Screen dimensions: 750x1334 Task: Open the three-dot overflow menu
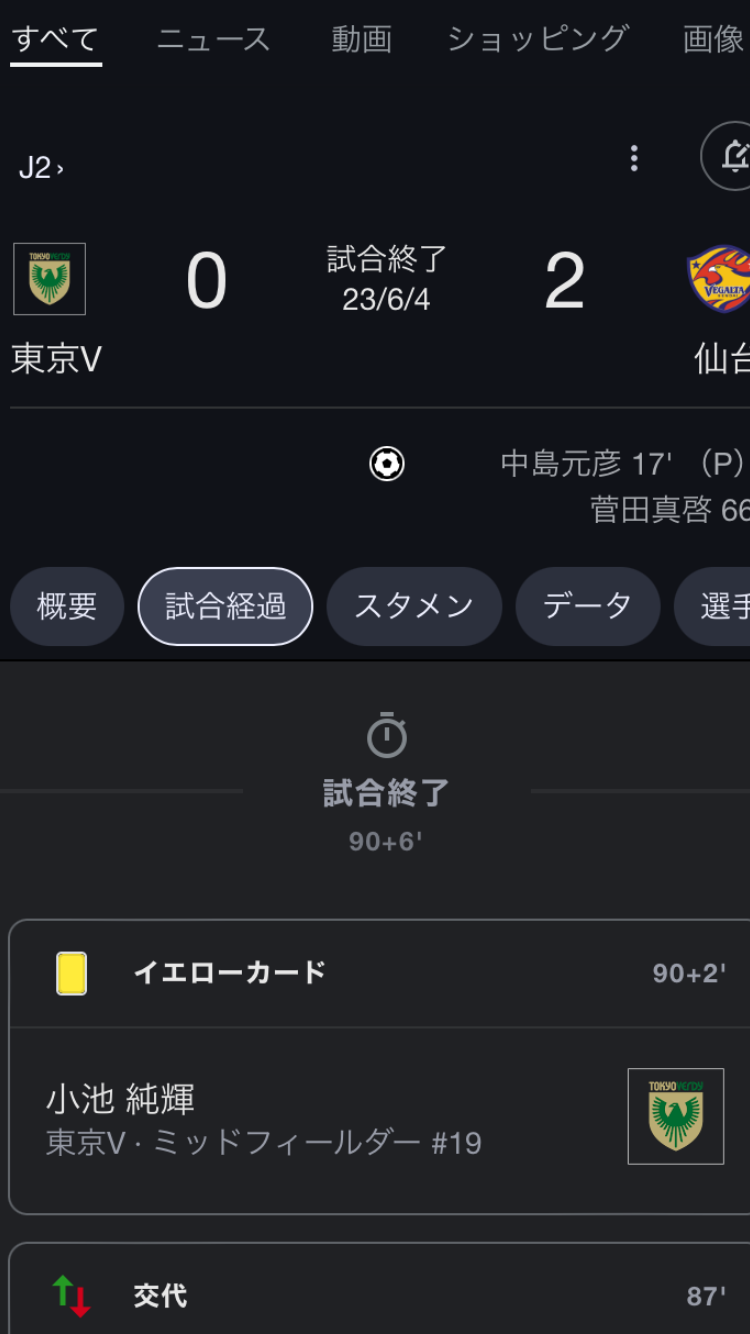coord(634,158)
